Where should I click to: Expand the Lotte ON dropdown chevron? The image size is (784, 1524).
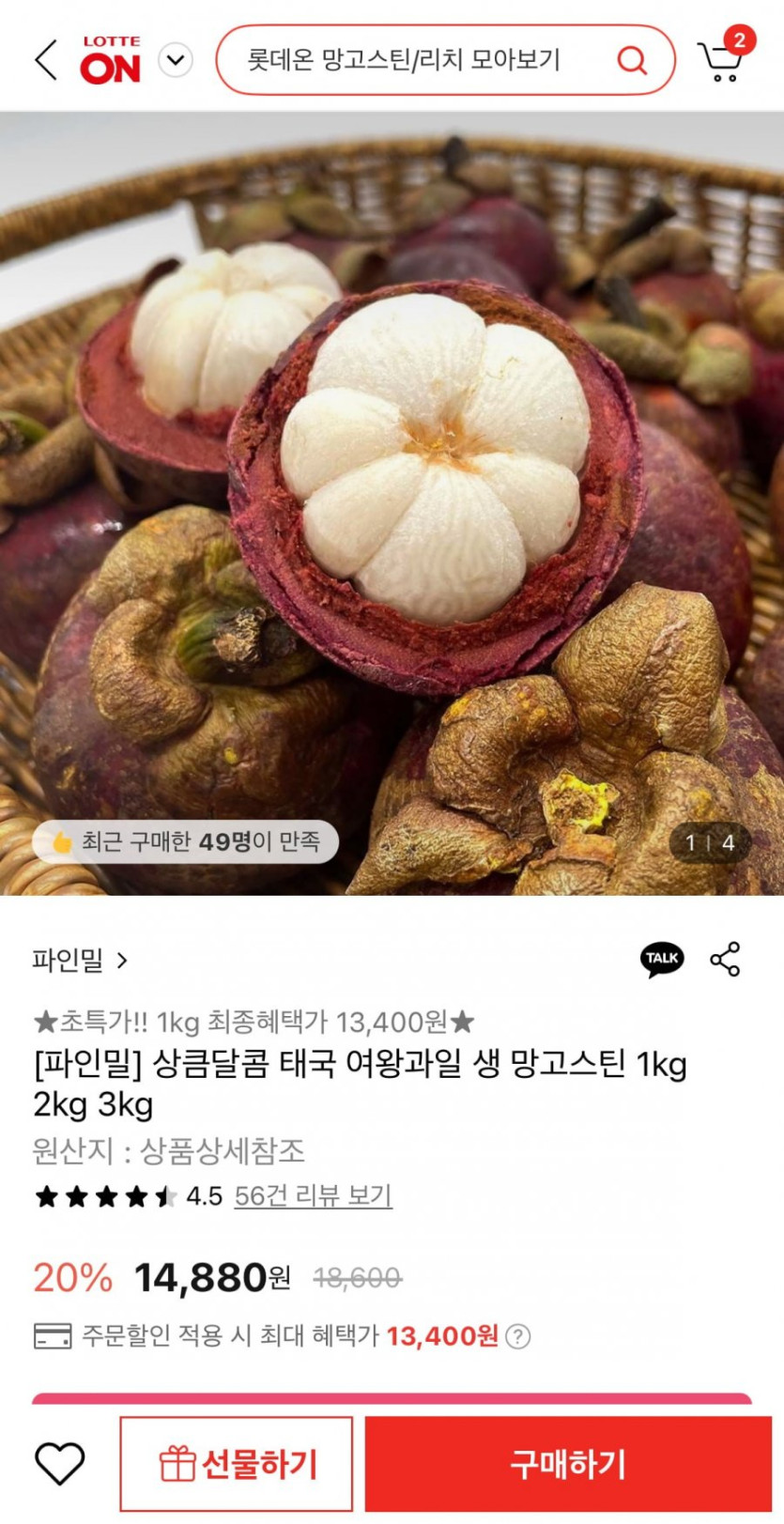pyautogui.click(x=176, y=60)
